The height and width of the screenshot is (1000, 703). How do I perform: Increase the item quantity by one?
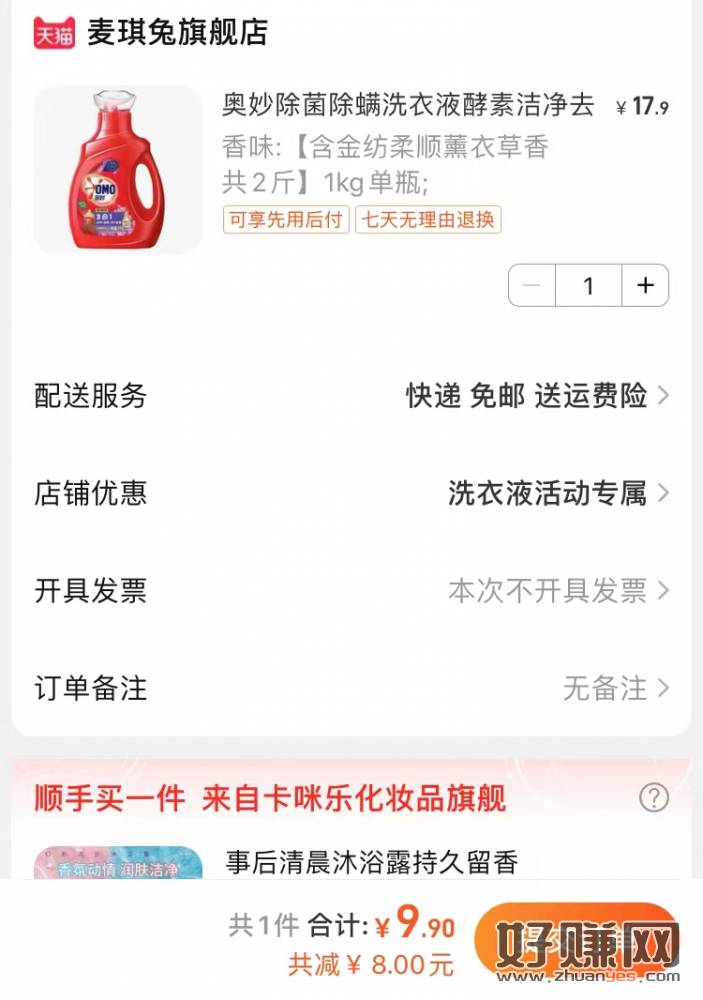point(645,286)
